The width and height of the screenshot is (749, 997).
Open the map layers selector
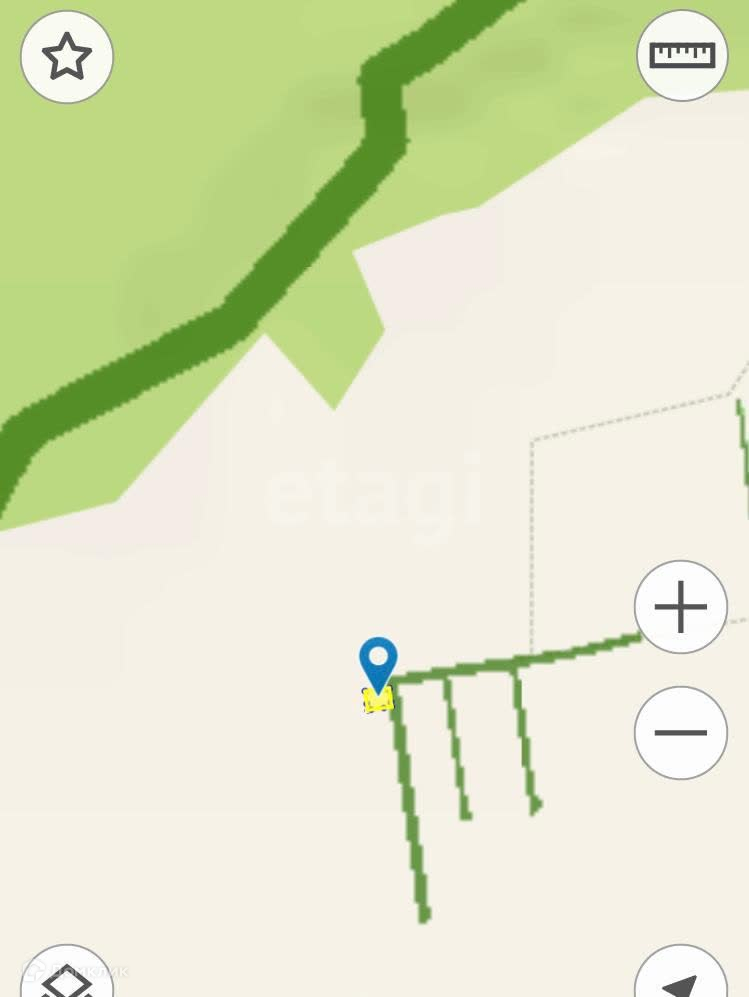[x=67, y=978]
